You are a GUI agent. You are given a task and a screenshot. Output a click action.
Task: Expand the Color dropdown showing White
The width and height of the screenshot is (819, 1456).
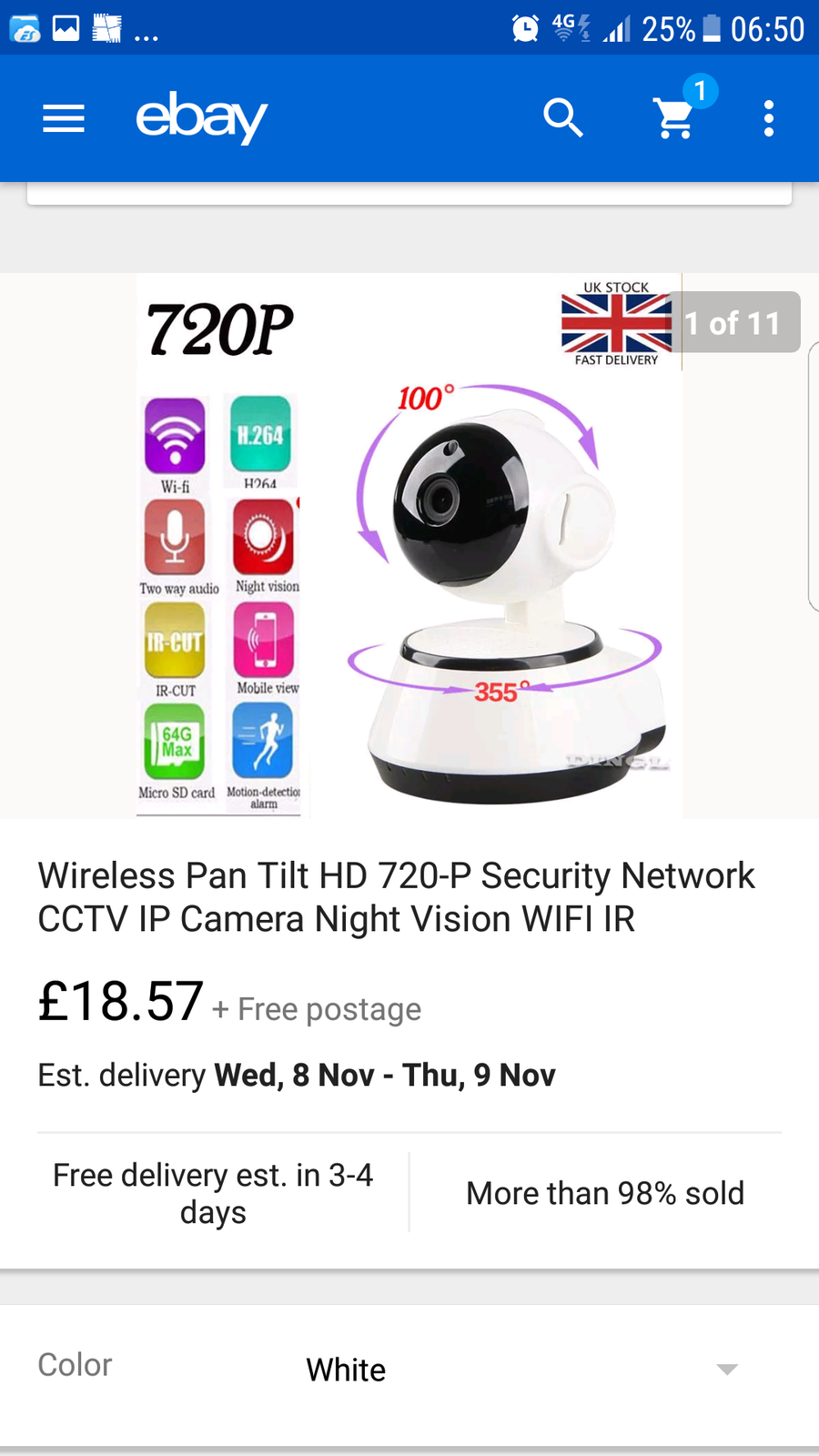[x=409, y=1369]
